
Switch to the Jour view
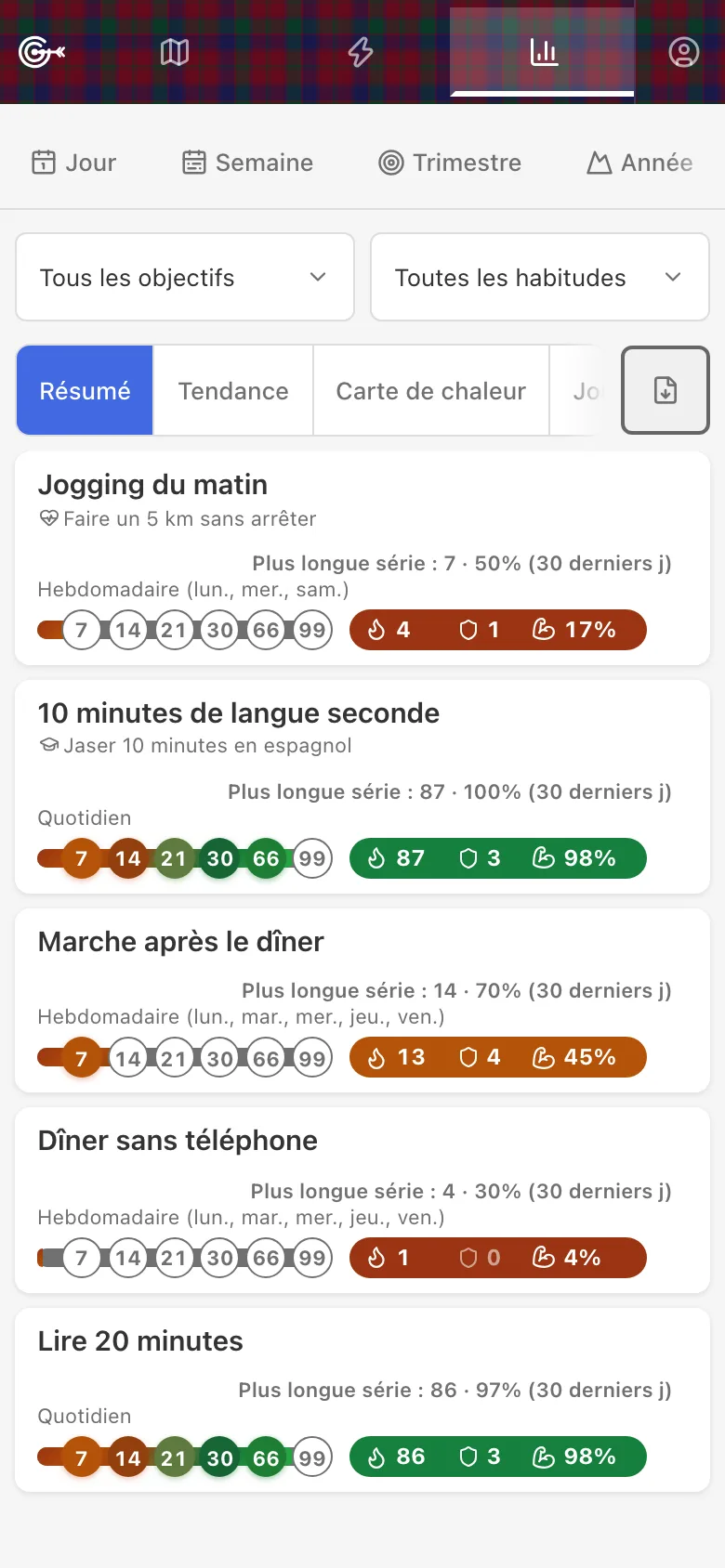73,163
